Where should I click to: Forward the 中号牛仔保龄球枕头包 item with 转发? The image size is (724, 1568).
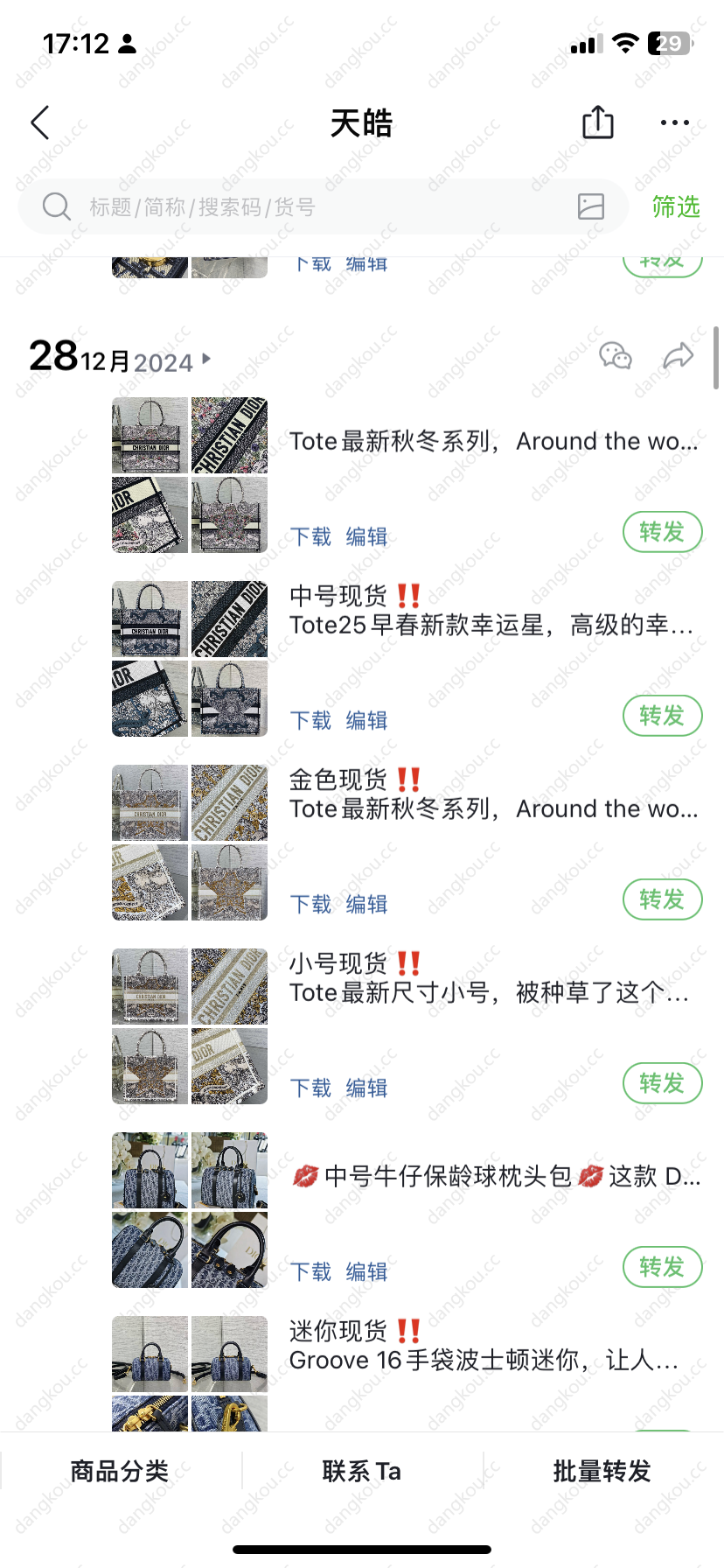(x=662, y=1267)
